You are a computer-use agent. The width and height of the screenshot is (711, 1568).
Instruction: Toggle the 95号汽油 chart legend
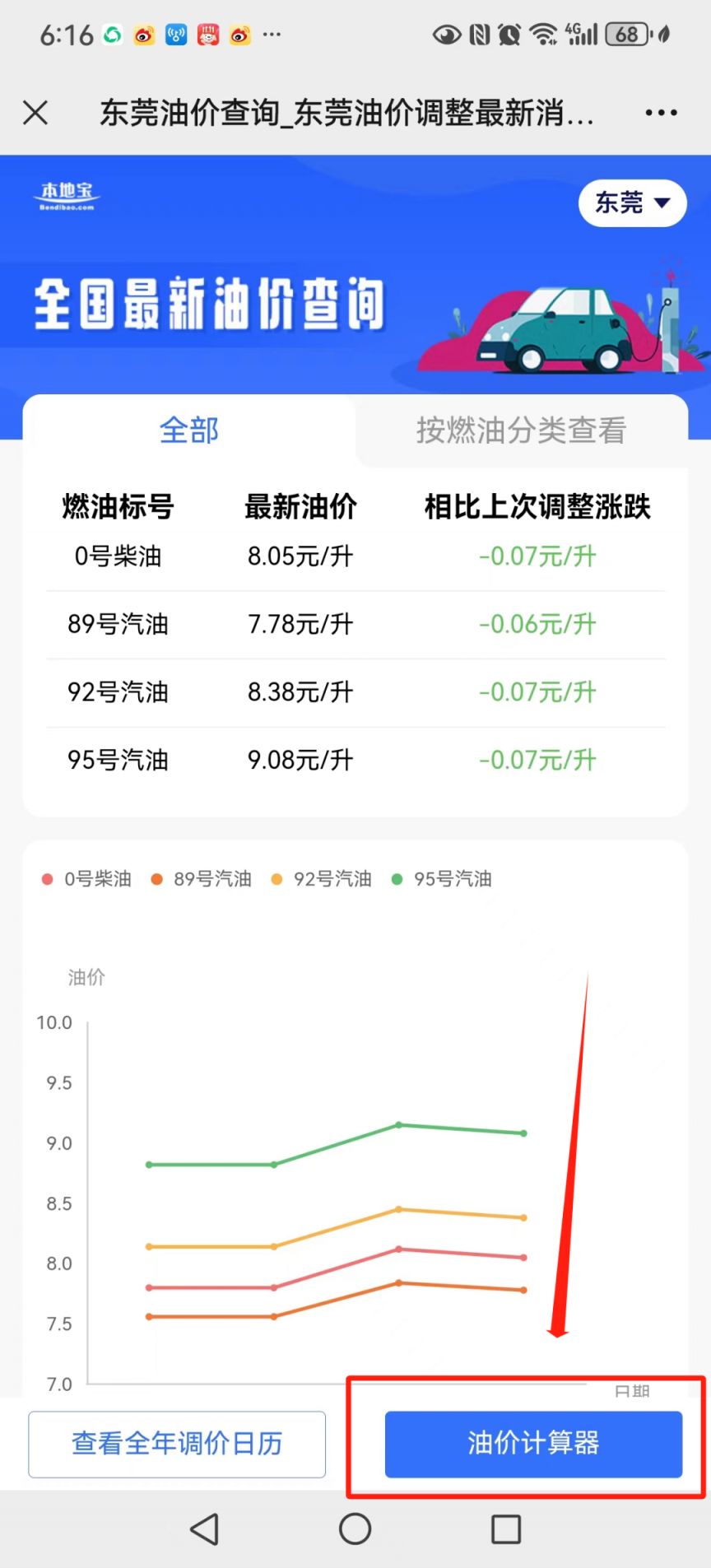(x=442, y=879)
